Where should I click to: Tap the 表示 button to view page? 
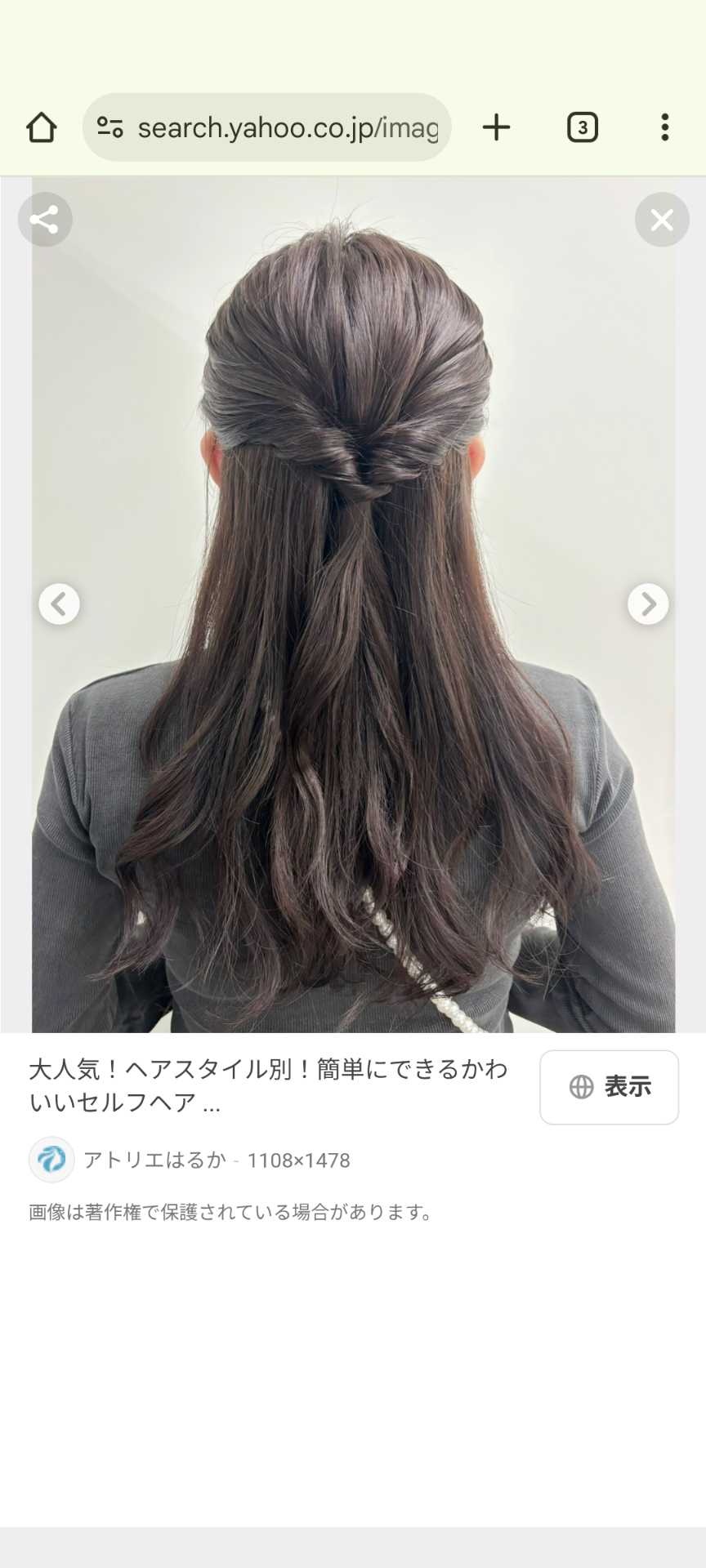(x=609, y=1087)
